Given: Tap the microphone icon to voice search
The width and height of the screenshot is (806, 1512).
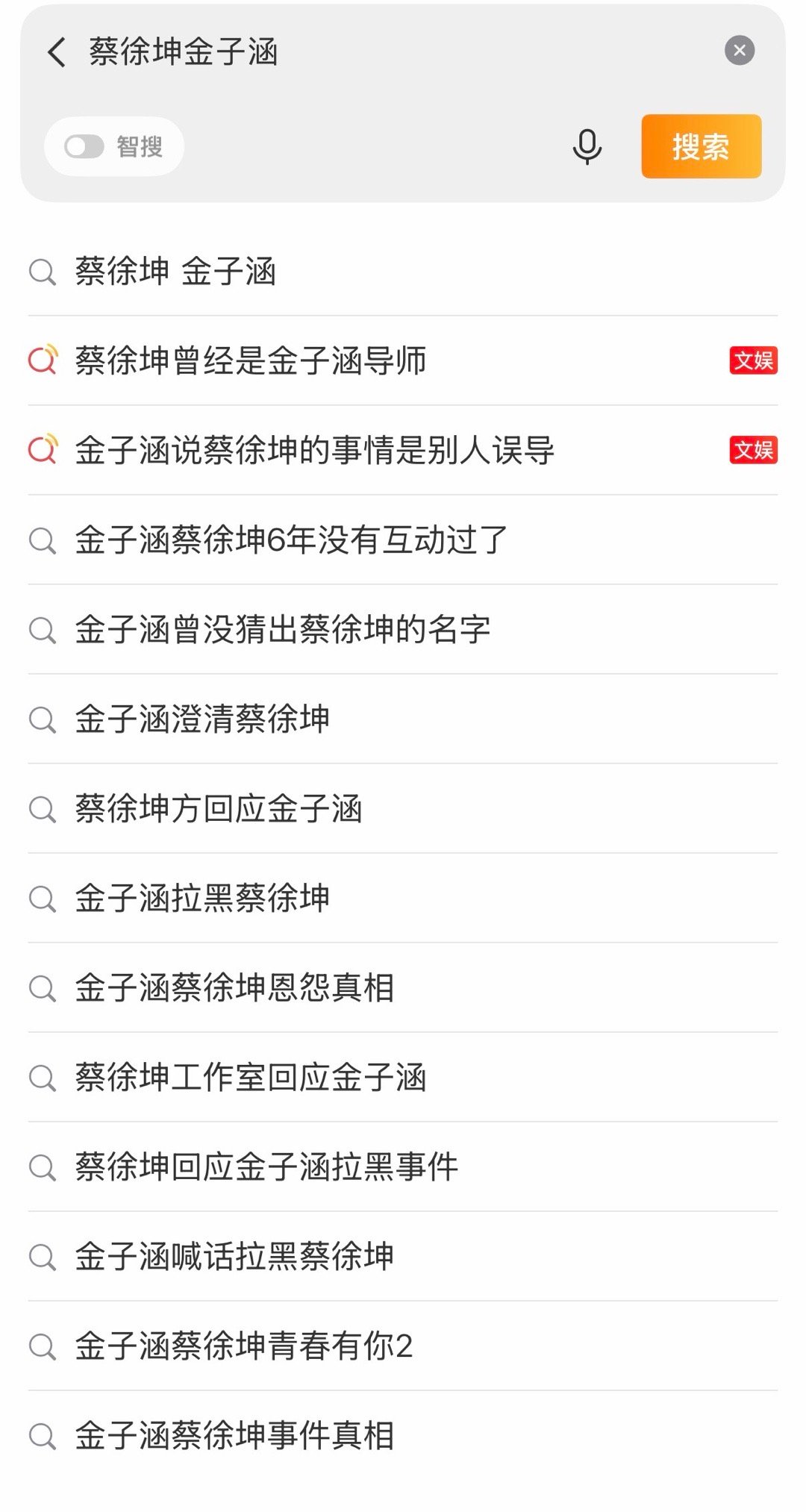Looking at the screenshot, I should [x=587, y=147].
